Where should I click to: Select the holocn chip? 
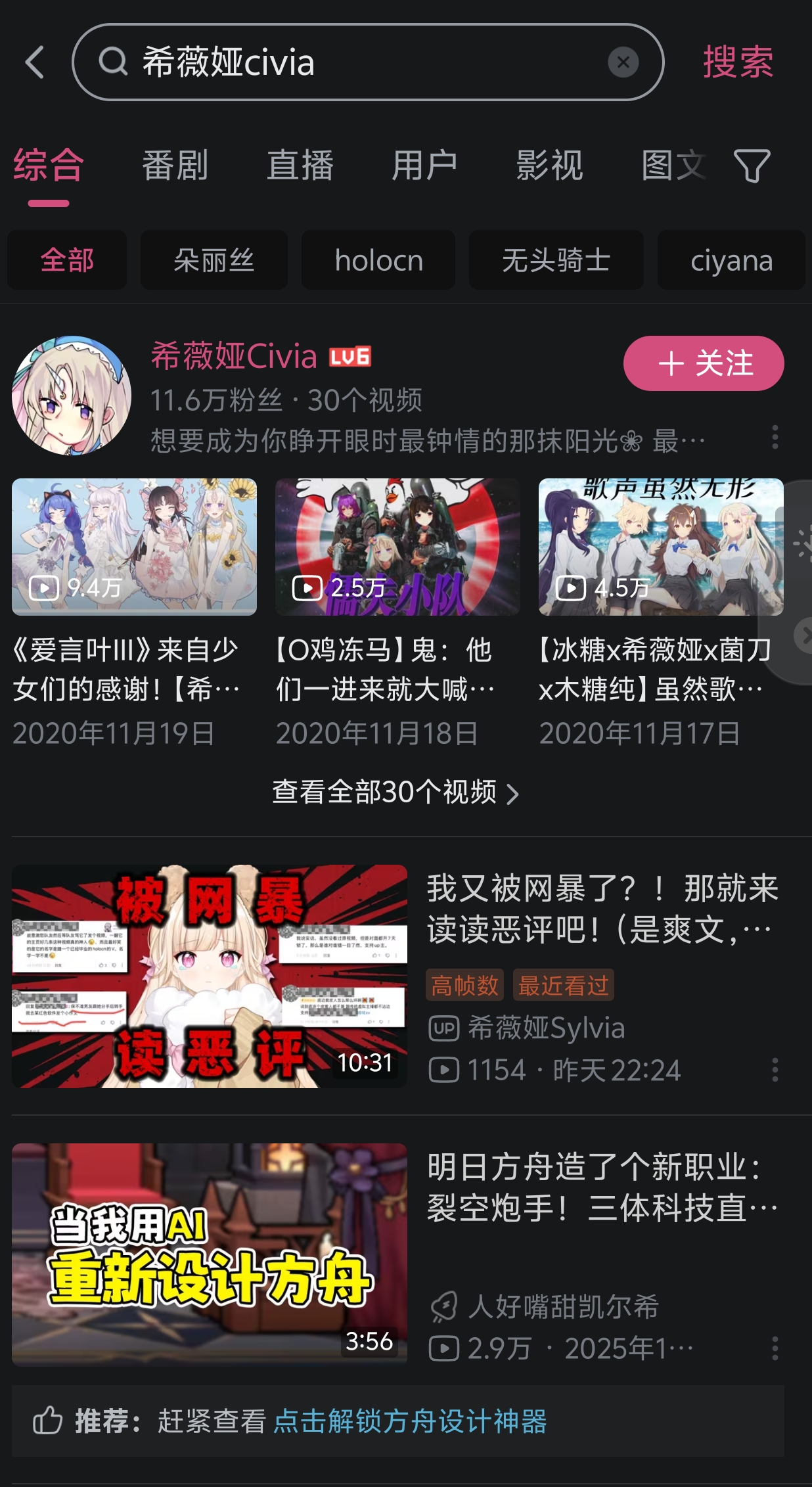(x=378, y=260)
